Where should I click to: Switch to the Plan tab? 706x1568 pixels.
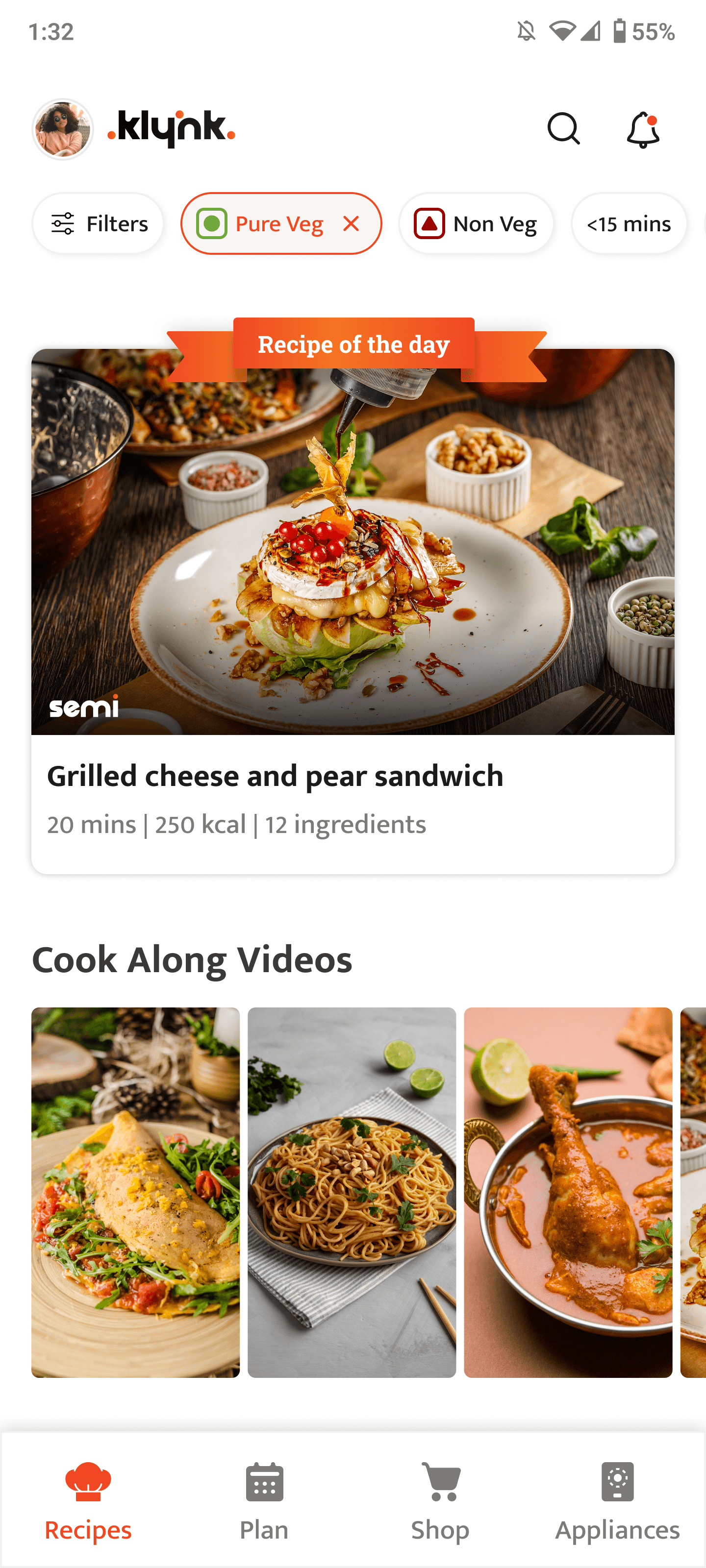coord(264,1499)
